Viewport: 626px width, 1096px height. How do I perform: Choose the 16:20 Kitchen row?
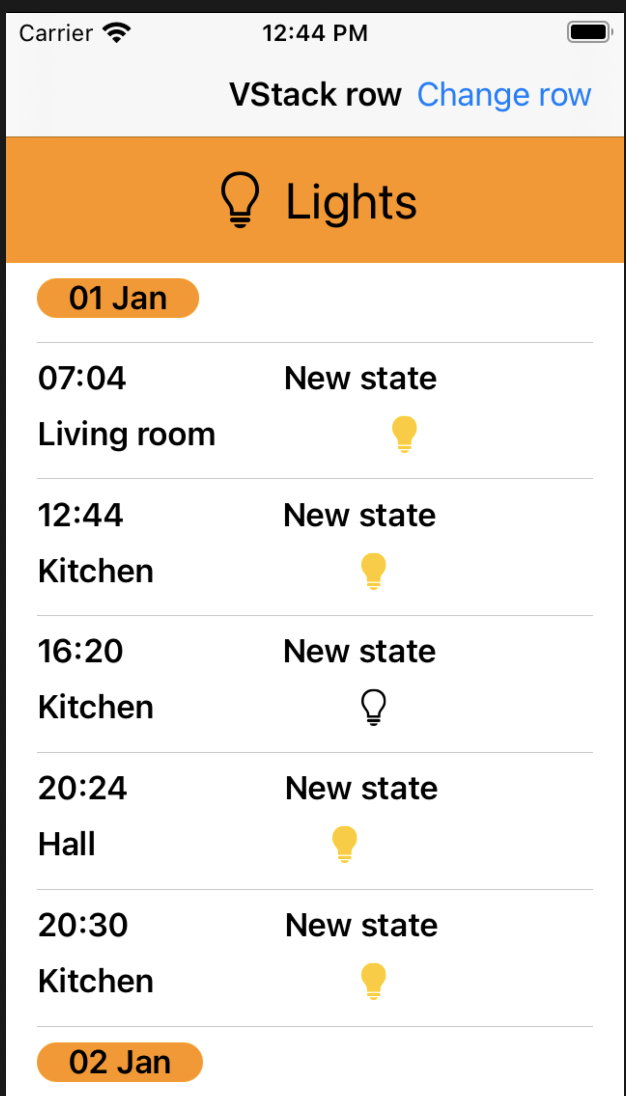point(314,684)
